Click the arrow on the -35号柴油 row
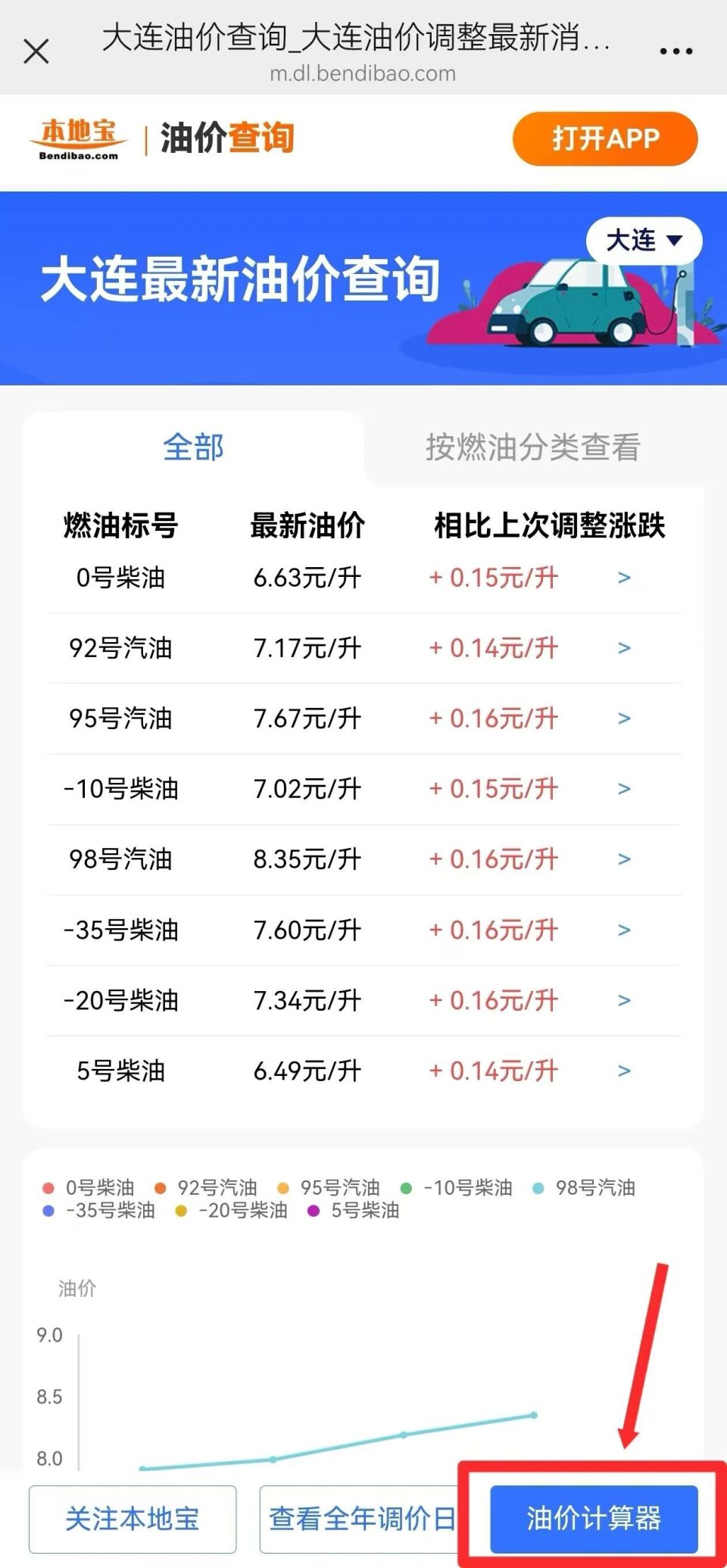Screen dimensions: 727x1568 [623, 930]
